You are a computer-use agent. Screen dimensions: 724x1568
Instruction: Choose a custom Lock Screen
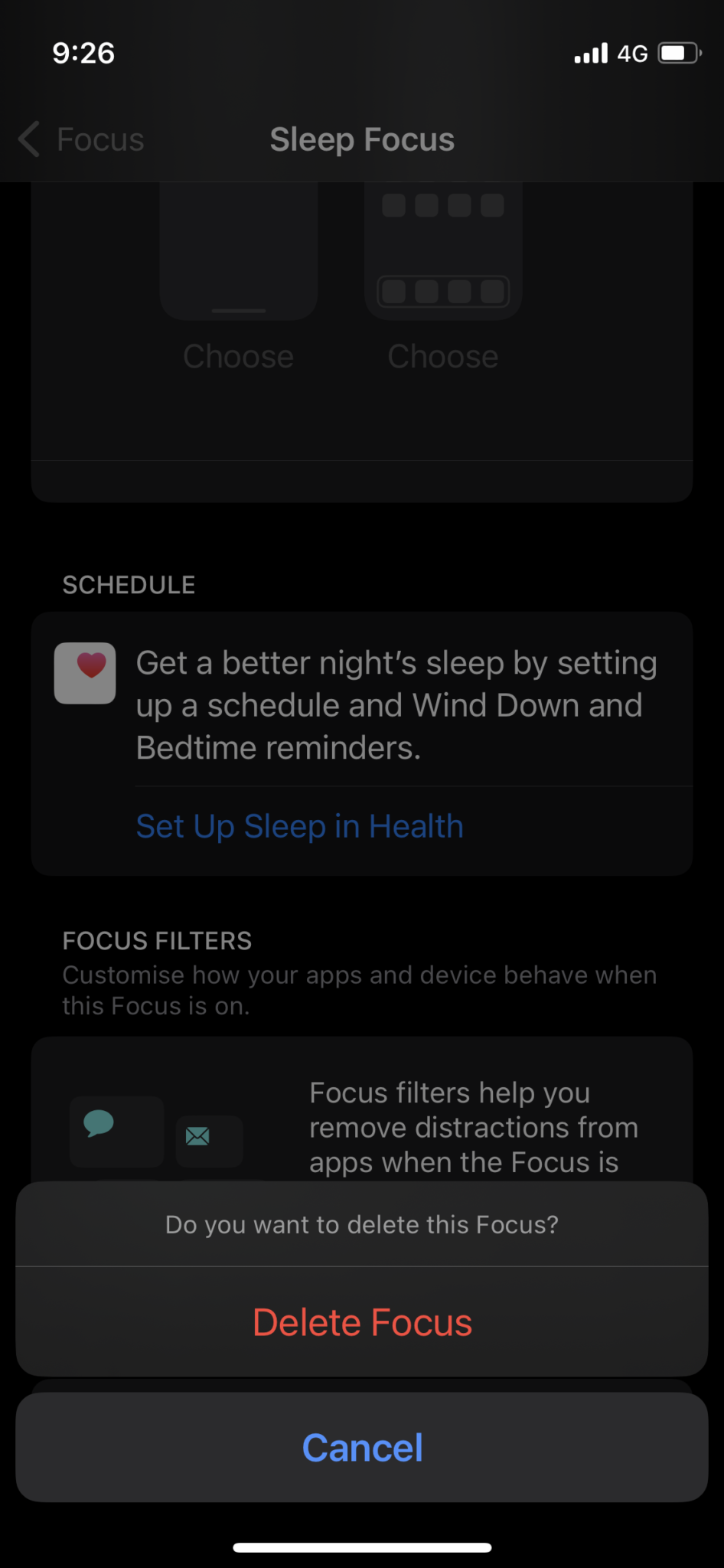[238, 355]
